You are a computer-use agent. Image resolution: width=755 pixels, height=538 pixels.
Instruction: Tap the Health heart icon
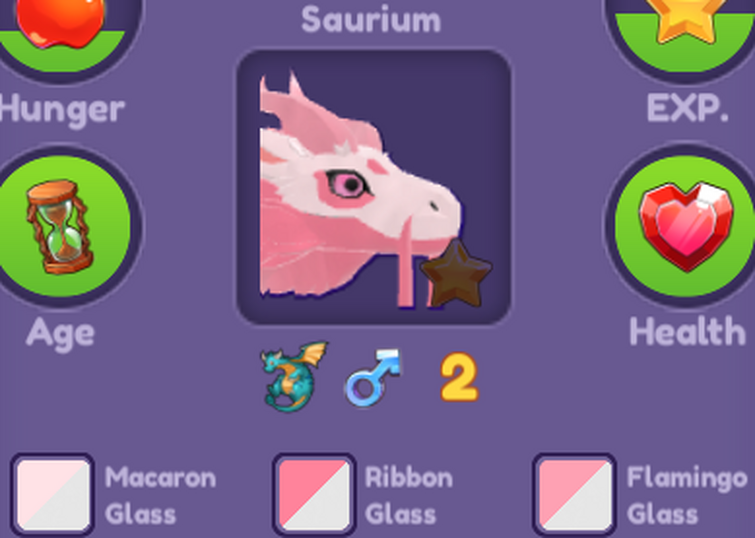686,226
